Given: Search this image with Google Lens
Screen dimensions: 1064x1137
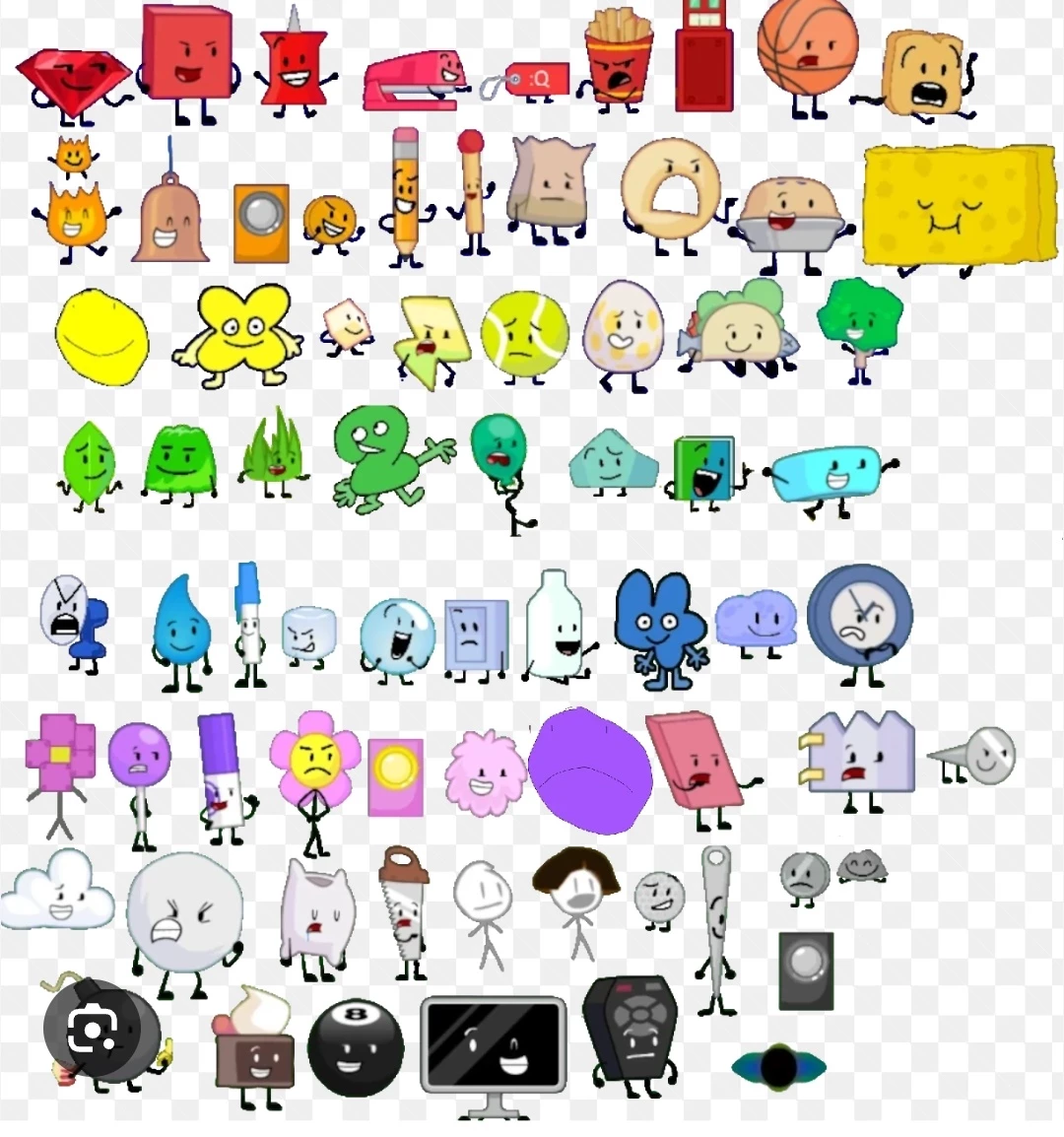Looking at the screenshot, I should 94,1031.
